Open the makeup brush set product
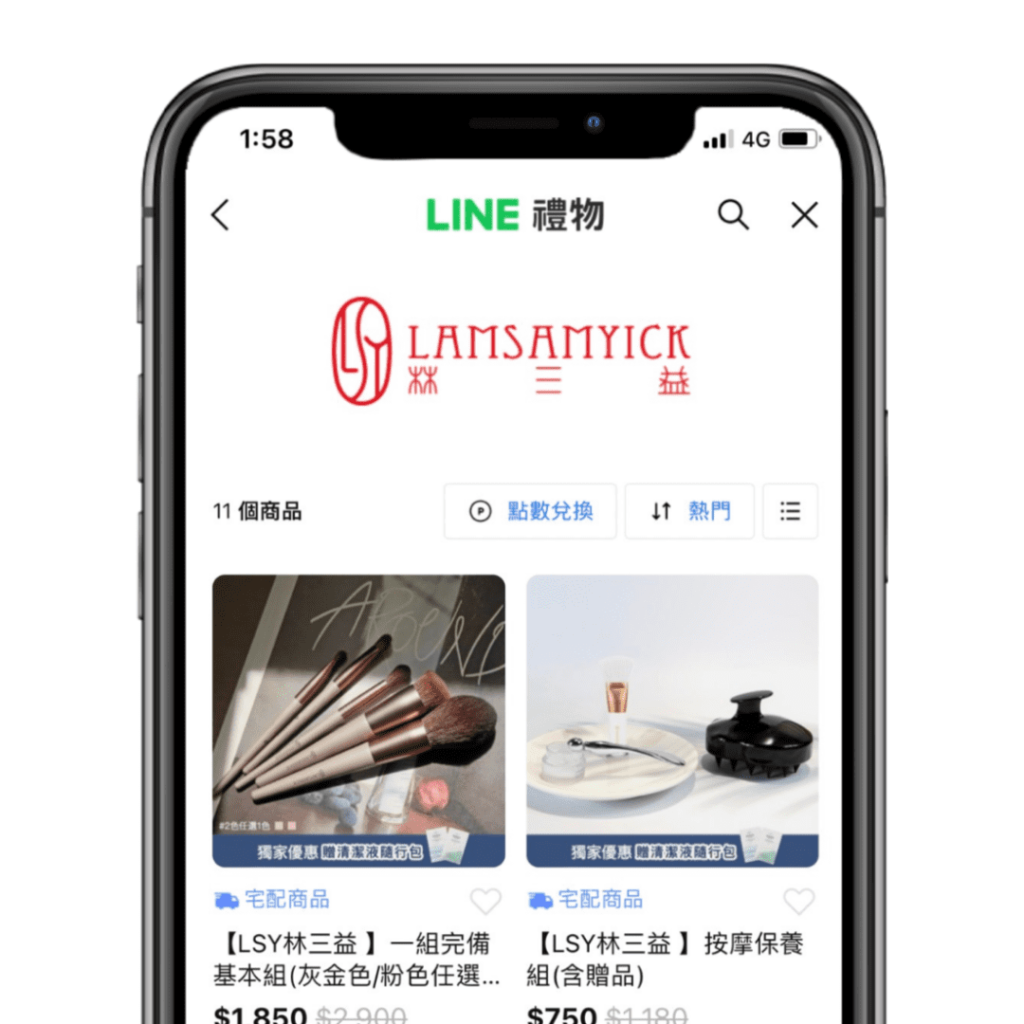Screen dimensions: 1024x1024 click(358, 720)
